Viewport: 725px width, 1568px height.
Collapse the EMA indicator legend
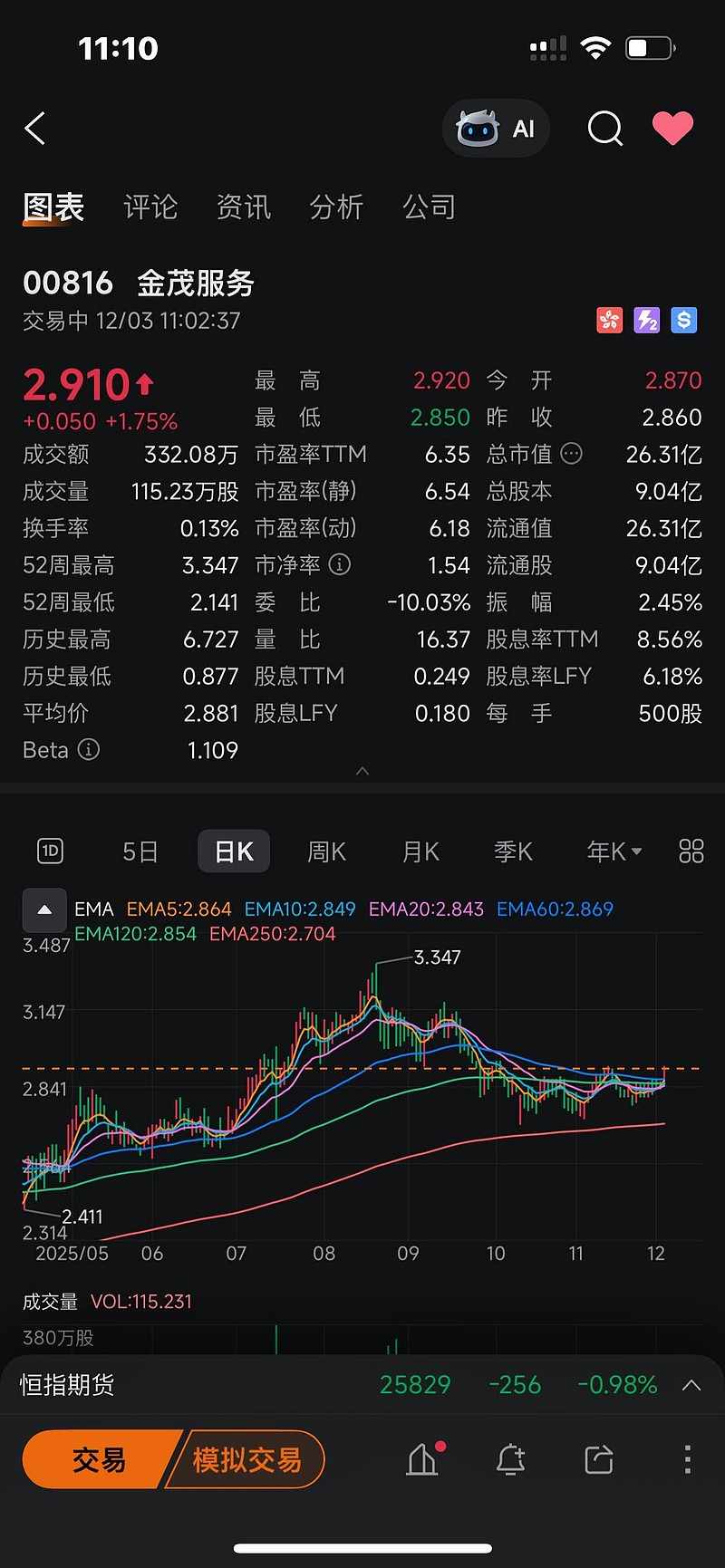click(44, 910)
